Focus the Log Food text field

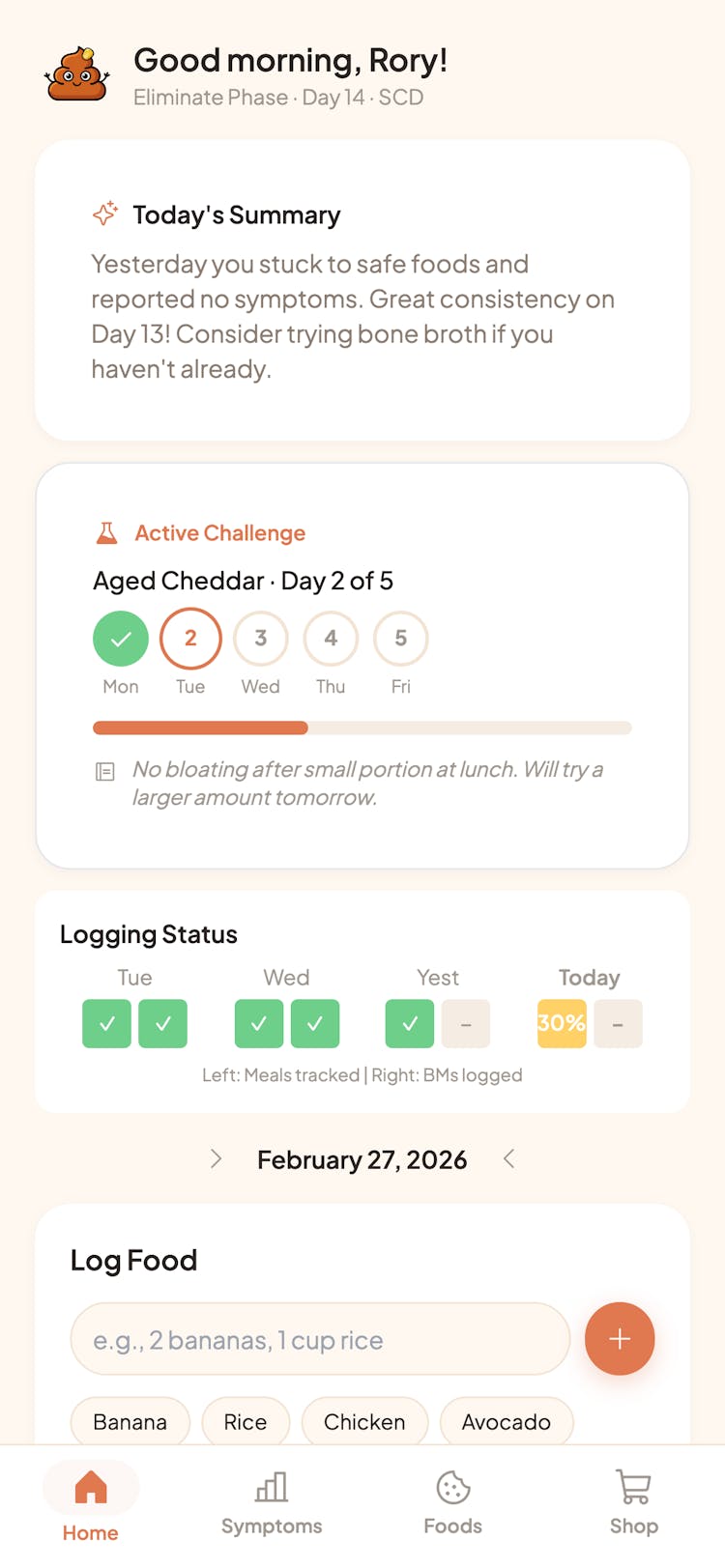coord(320,1339)
